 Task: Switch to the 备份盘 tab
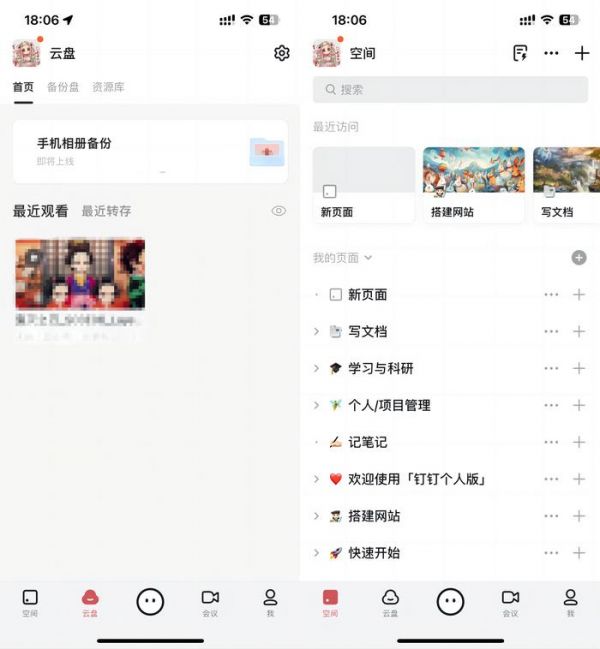pos(63,87)
